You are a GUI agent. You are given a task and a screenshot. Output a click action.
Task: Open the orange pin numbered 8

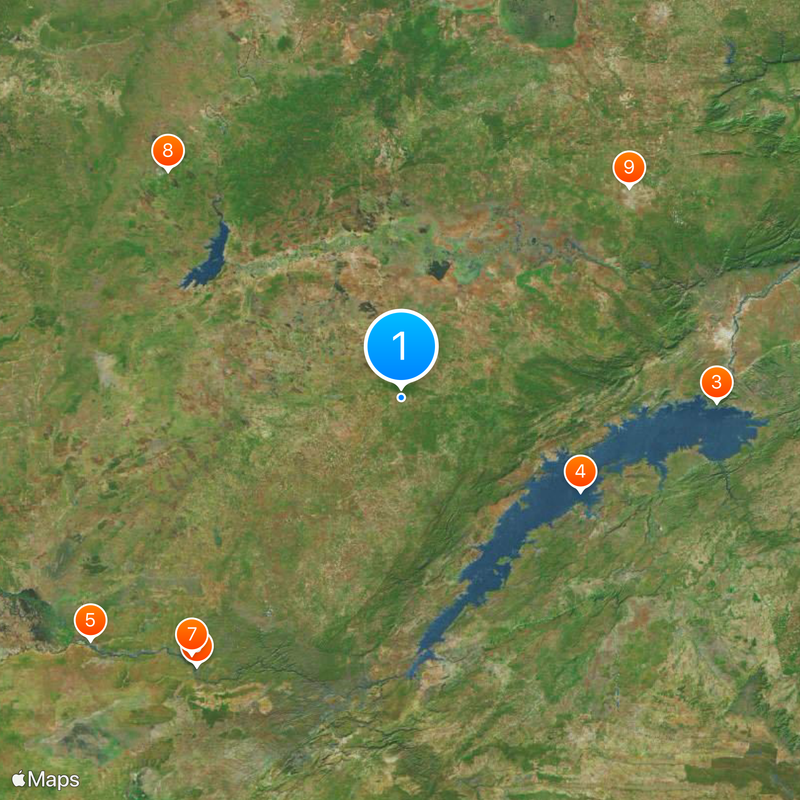click(168, 152)
